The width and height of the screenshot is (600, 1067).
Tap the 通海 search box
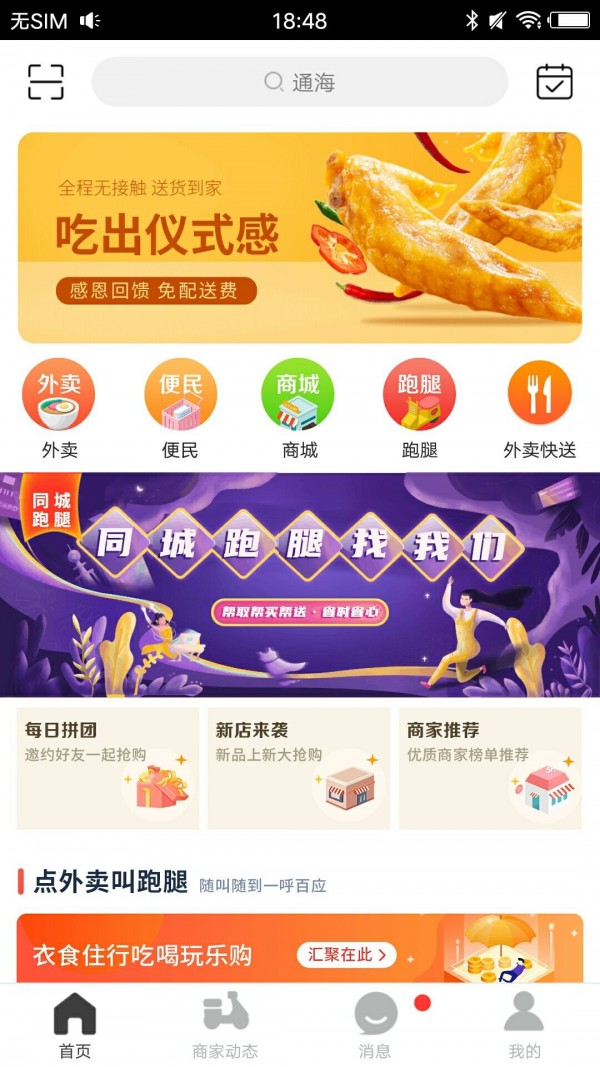(x=300, y=82)
